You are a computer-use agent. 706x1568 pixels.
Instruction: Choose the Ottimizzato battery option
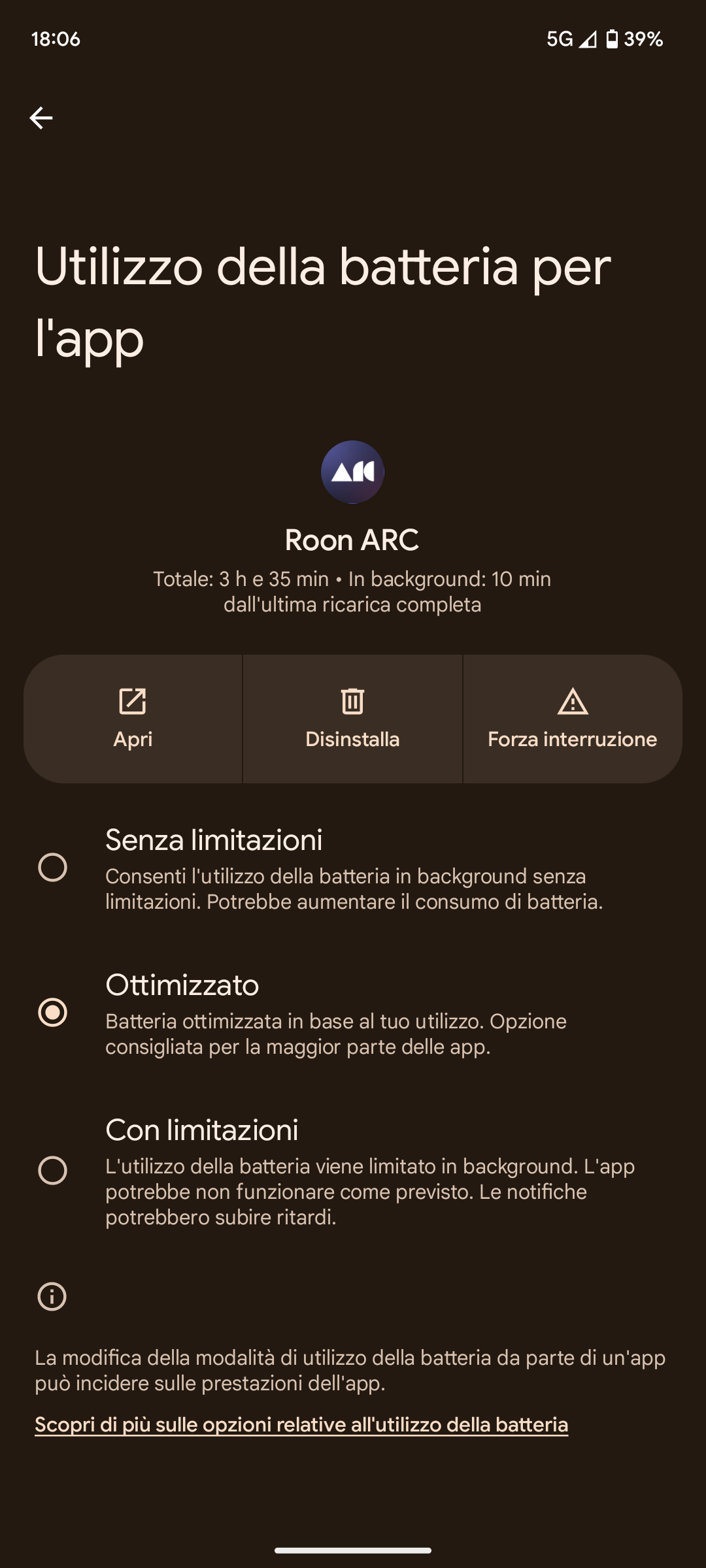52,1013
